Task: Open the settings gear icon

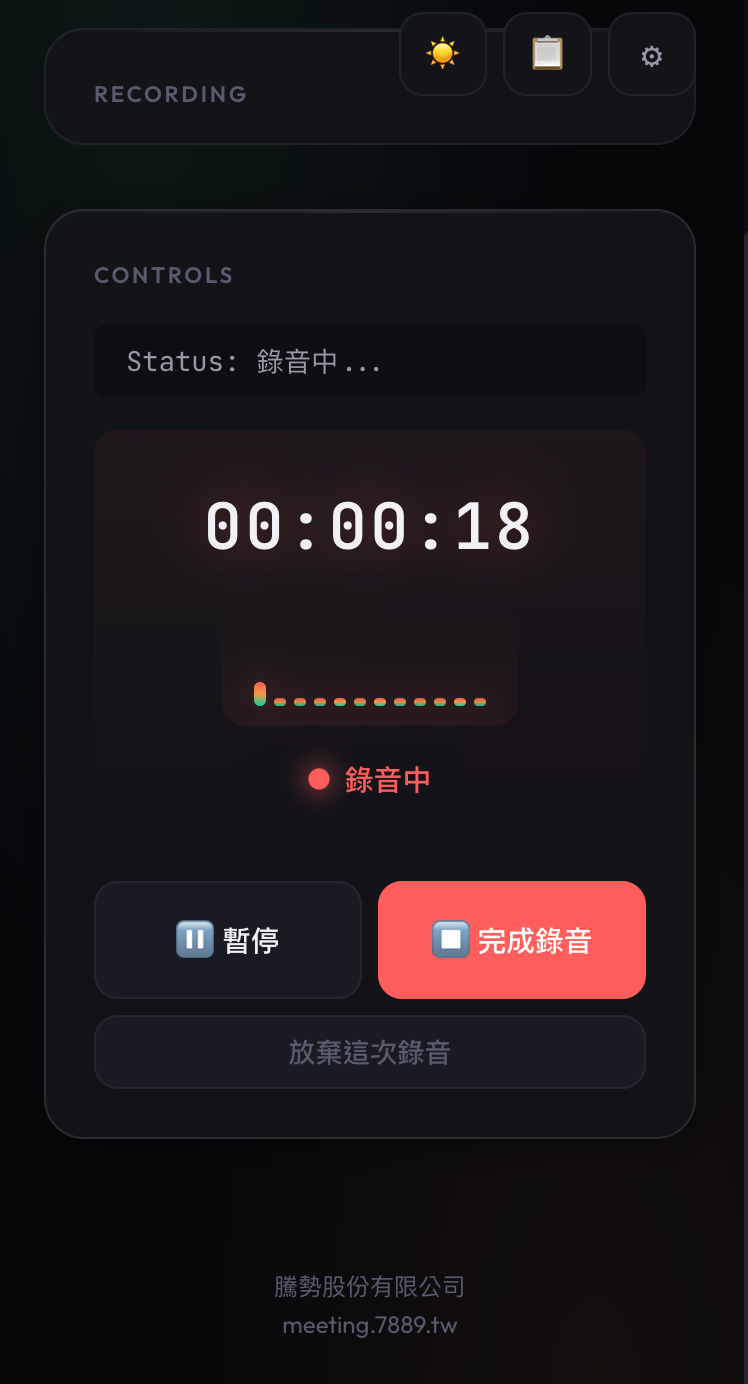Action: [651, 55]
